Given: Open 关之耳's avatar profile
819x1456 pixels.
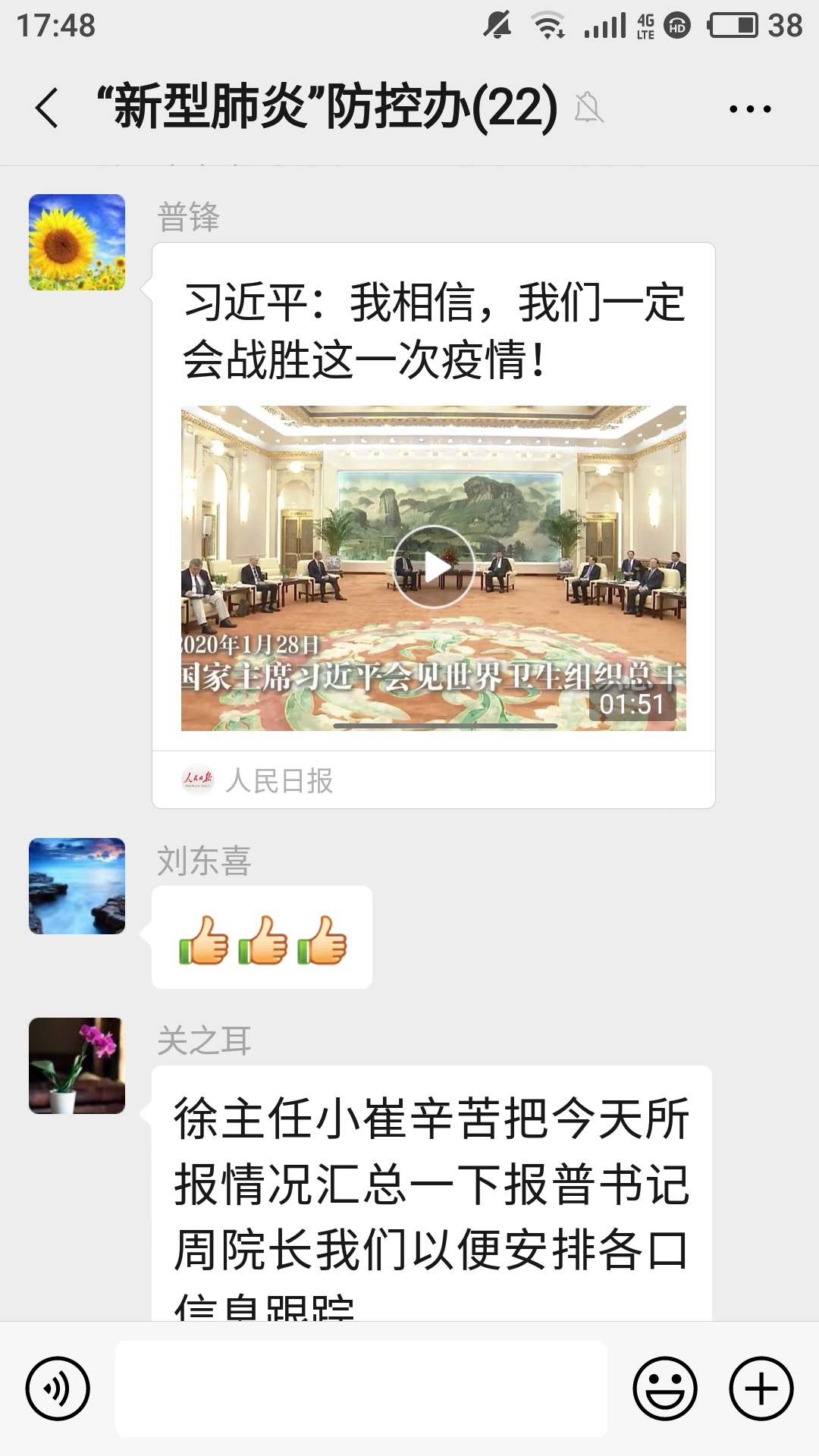Looking at the screenshot, I should (x=77, y=1065).
